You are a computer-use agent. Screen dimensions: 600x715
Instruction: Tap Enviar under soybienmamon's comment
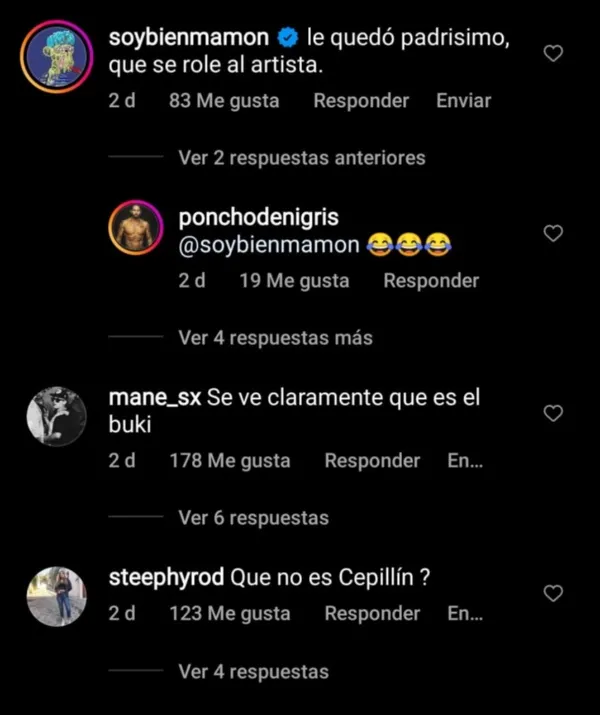pyautogui.click(x=463, y=101)
